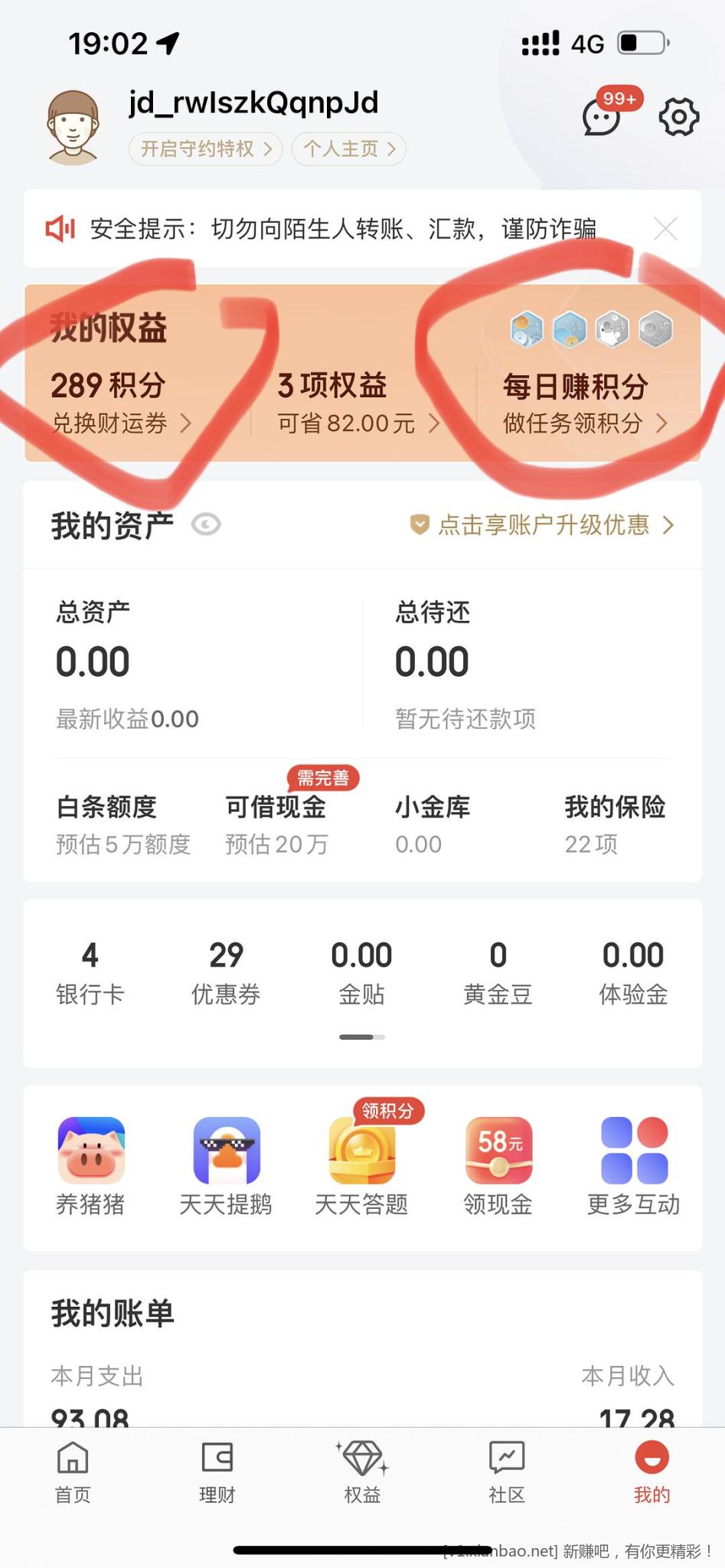Open the messages icon with 99+ badge
Image resolution: width=725 pixels, height=1568 pixels.
pos(603,118)
